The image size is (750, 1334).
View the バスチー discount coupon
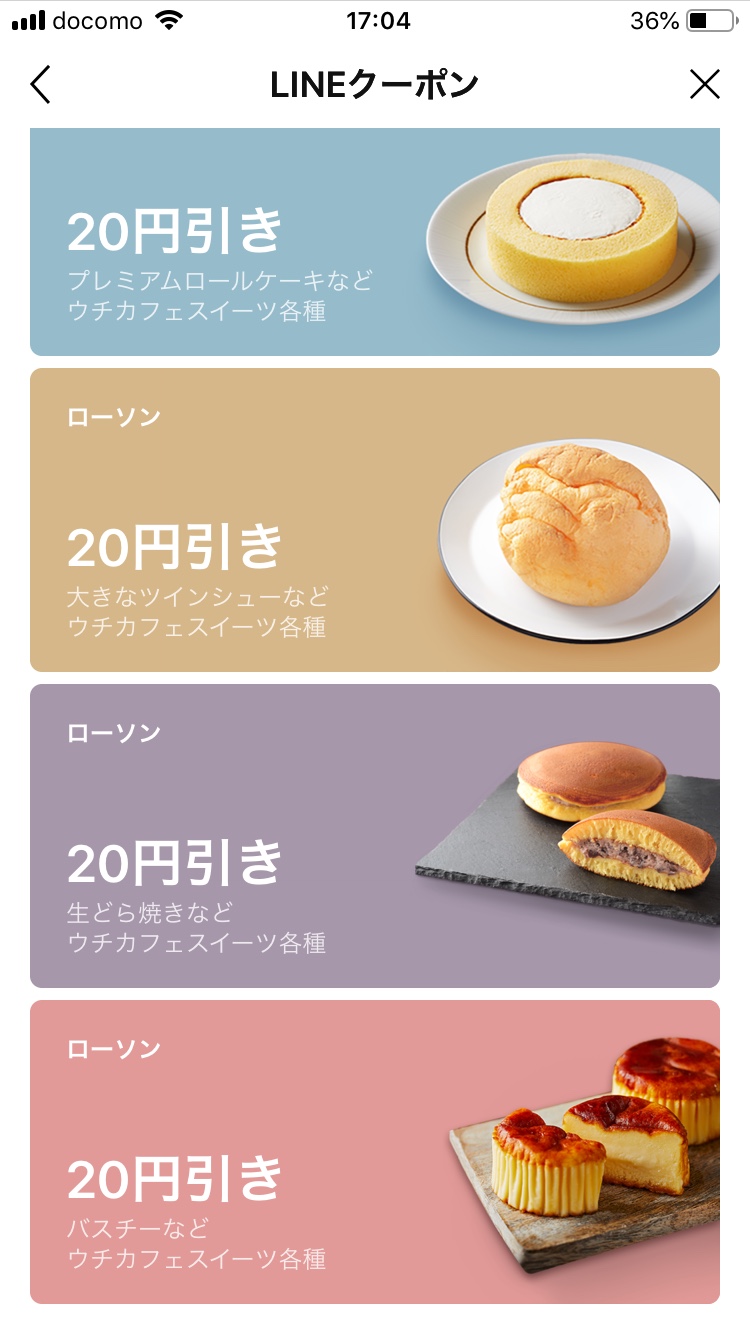click(375, 1152)
